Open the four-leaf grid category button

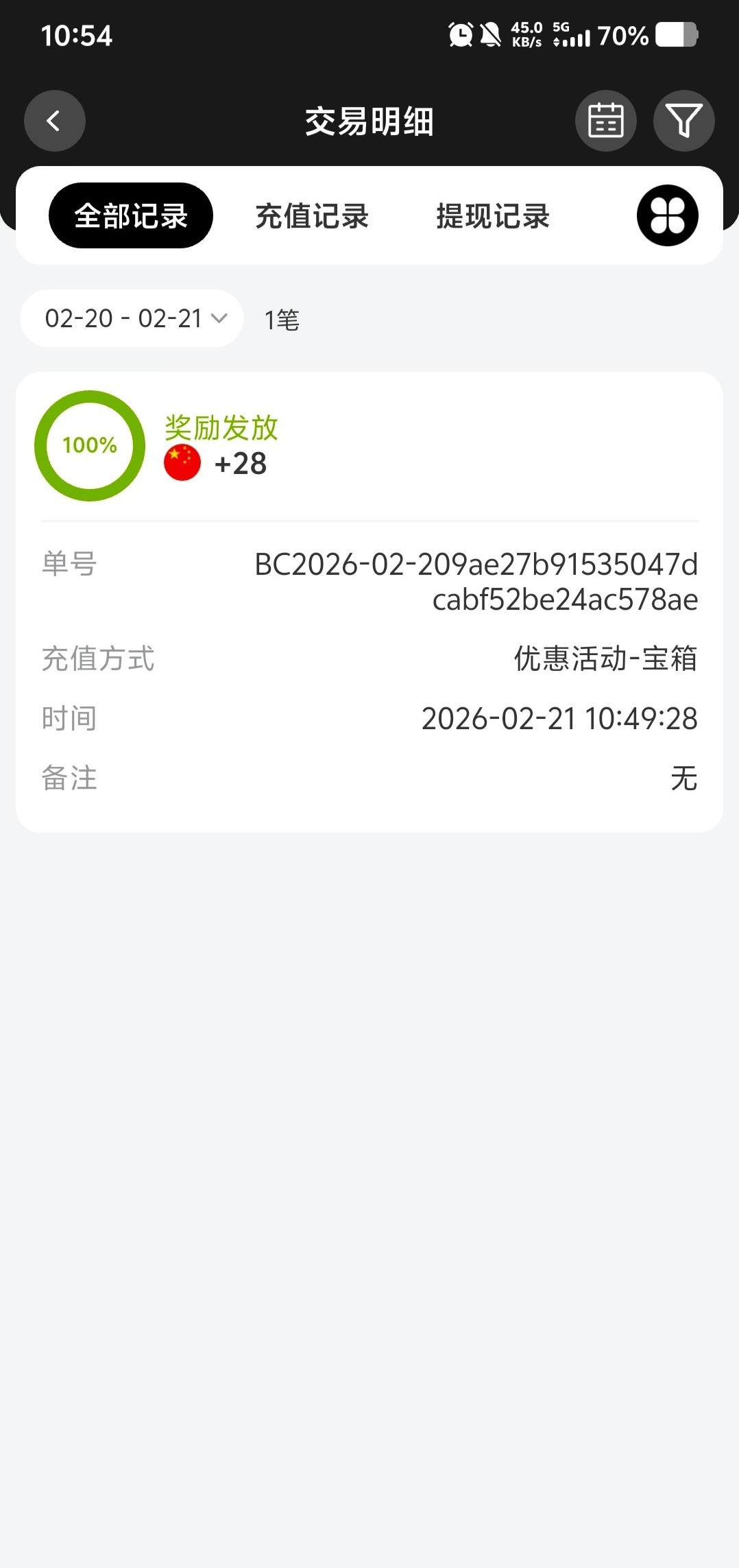click(667, 216)
